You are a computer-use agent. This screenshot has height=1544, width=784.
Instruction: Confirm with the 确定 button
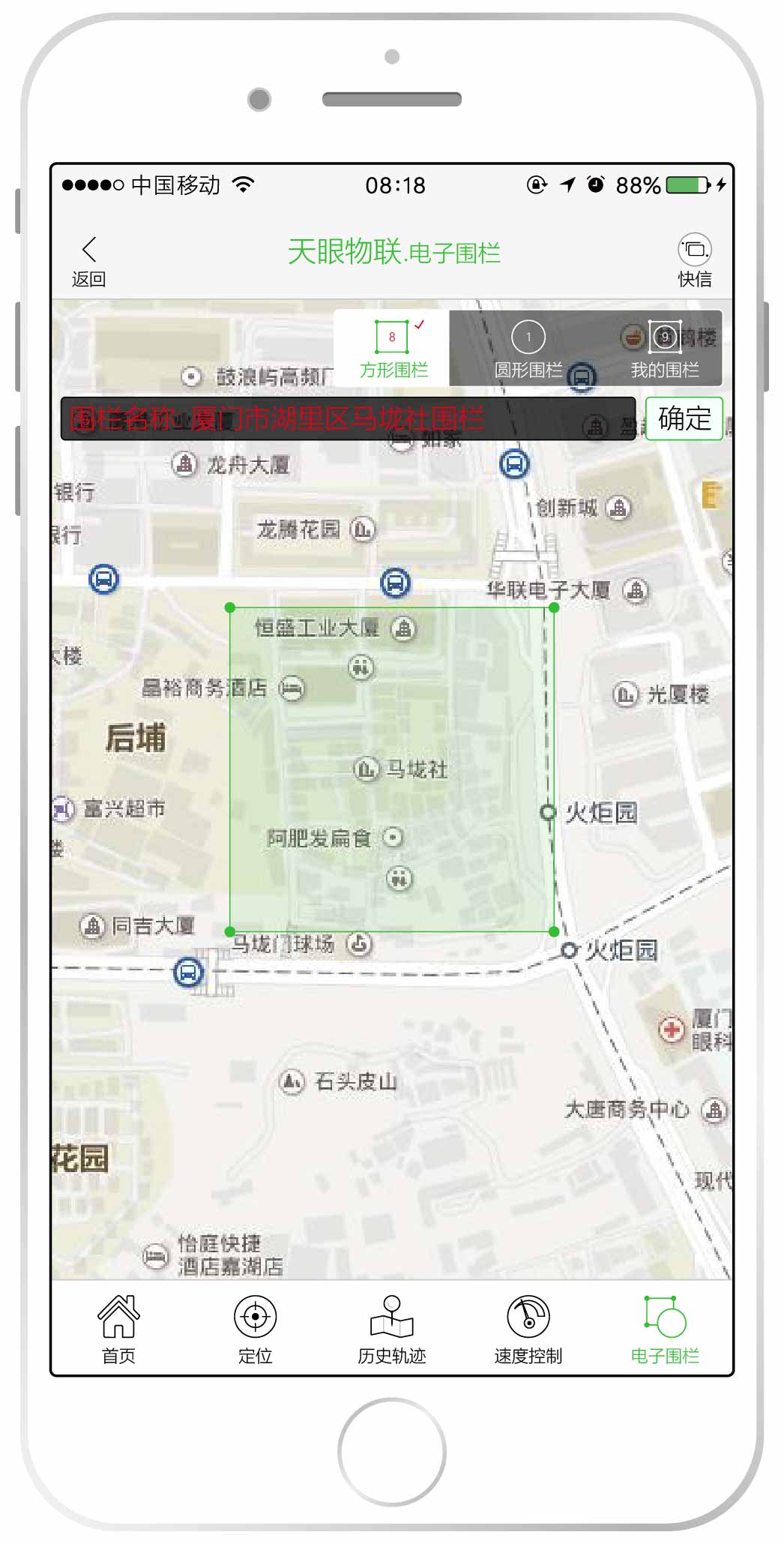tap(684, 418)
